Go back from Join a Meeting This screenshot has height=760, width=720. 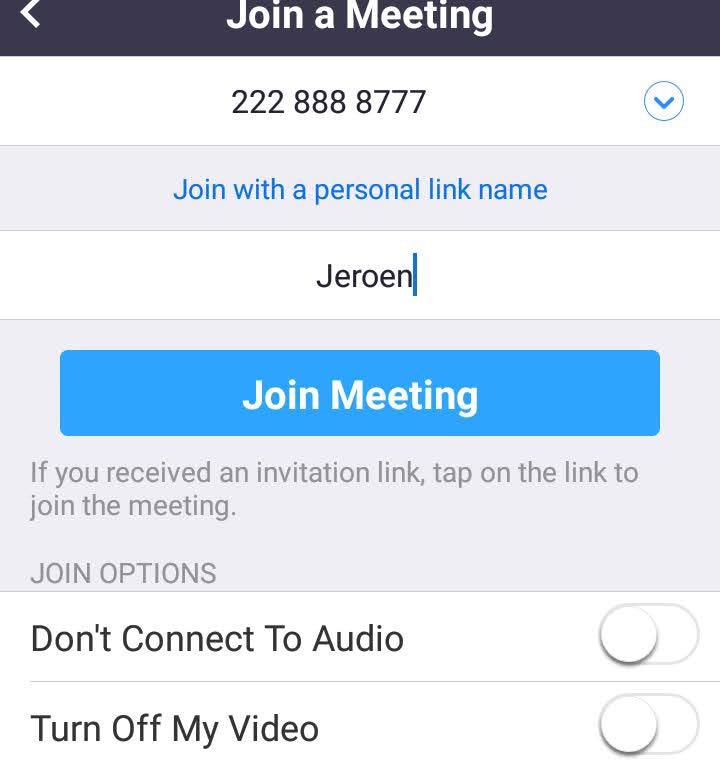click(x=31, y=14)
